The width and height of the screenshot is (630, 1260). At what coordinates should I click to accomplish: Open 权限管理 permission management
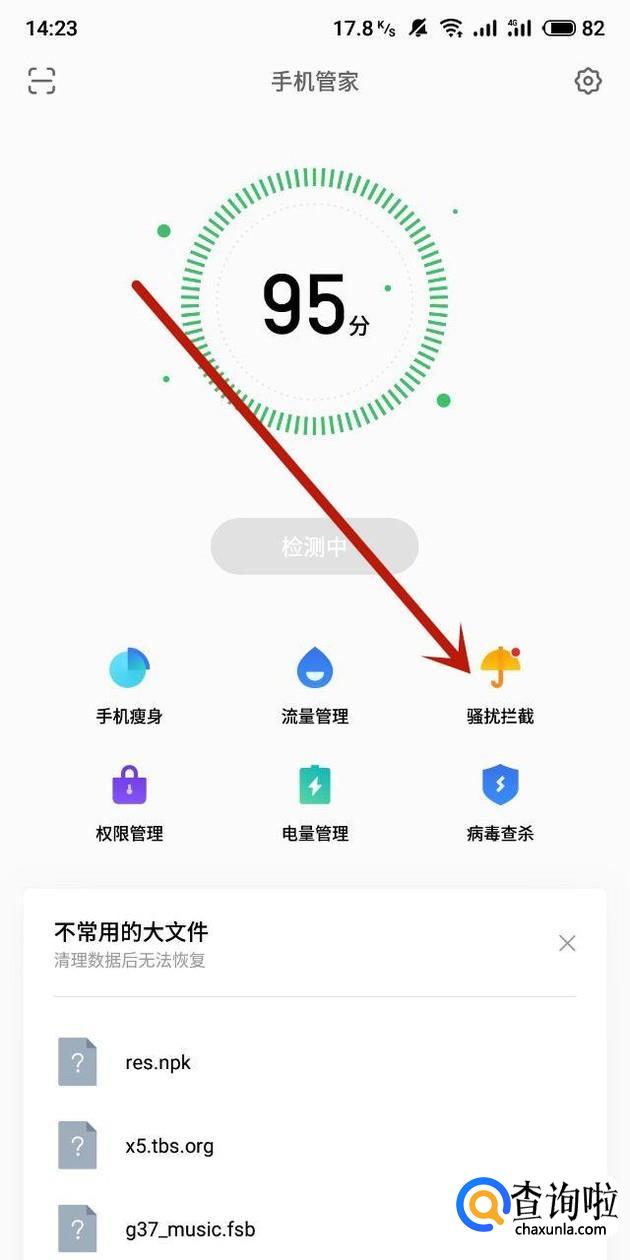(x=129, y=802)
